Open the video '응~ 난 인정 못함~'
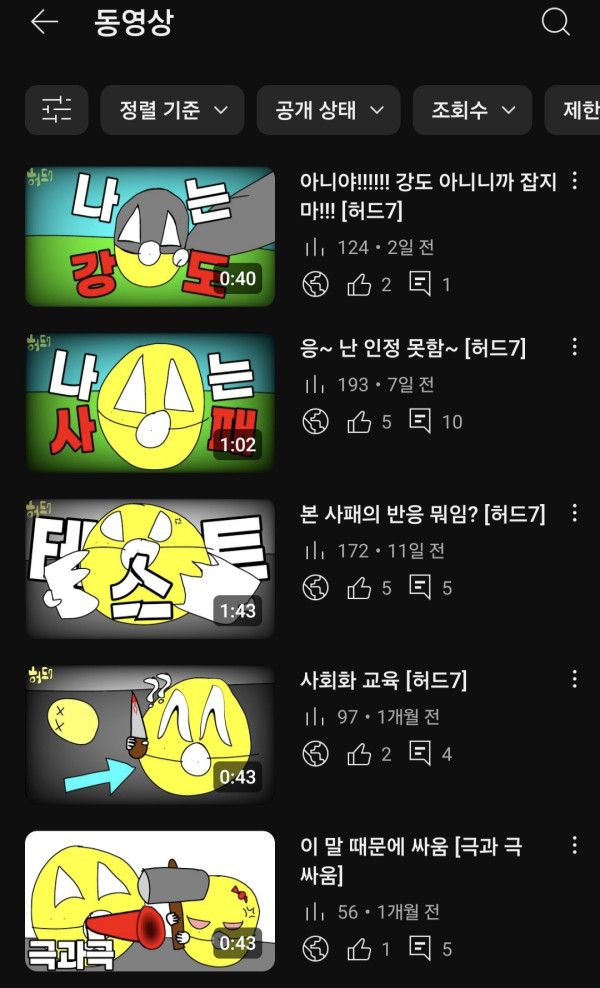This screenshot has height=988, width=600. click(150, 402)
